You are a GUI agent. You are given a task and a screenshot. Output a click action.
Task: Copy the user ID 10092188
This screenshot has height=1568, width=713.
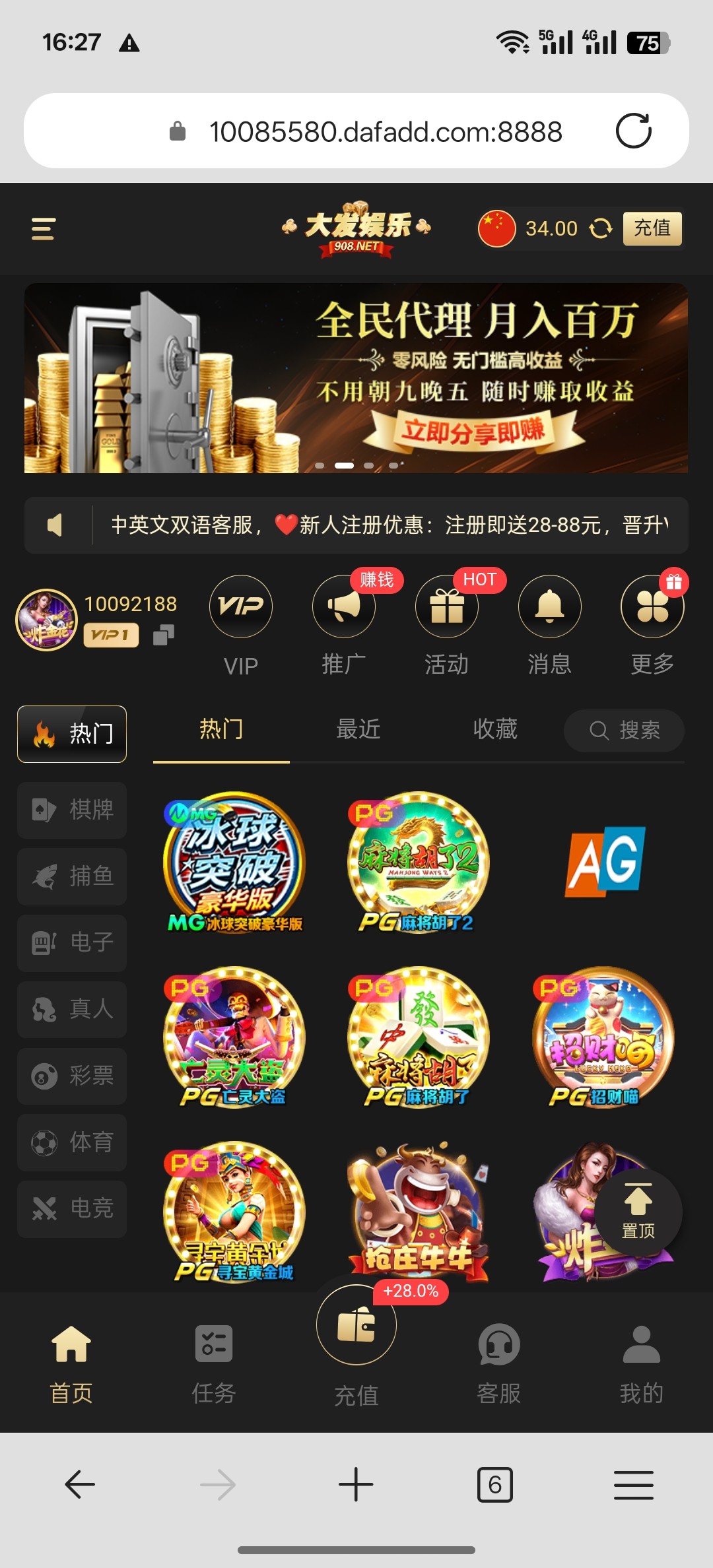(163, 635)
